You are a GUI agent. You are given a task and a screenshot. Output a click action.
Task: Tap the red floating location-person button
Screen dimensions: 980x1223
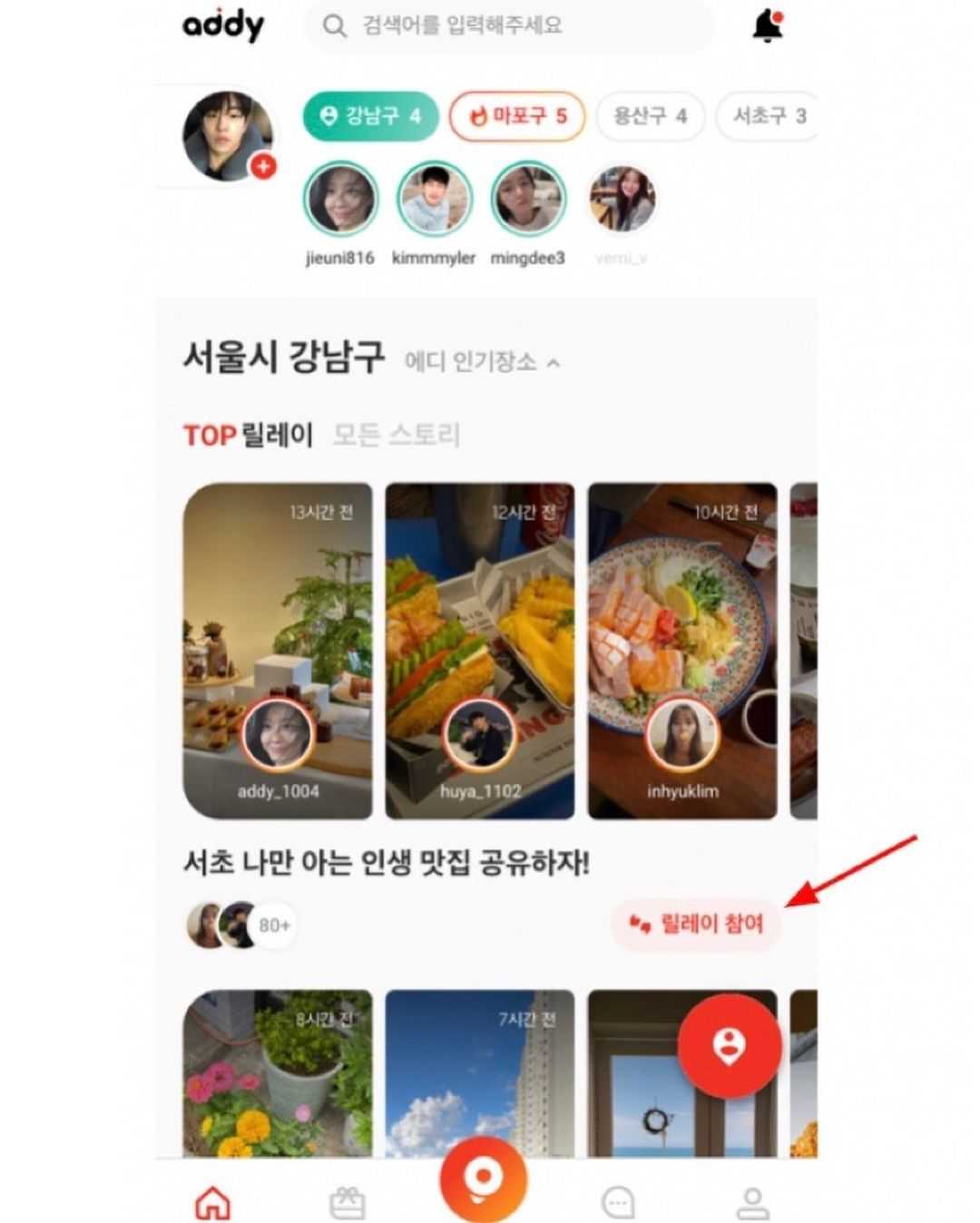pos(729,1045)
